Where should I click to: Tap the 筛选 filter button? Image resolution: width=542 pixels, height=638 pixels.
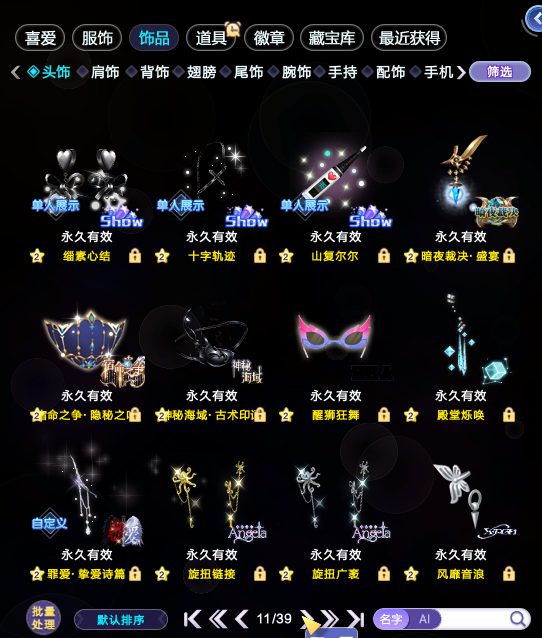click(500, 72)
